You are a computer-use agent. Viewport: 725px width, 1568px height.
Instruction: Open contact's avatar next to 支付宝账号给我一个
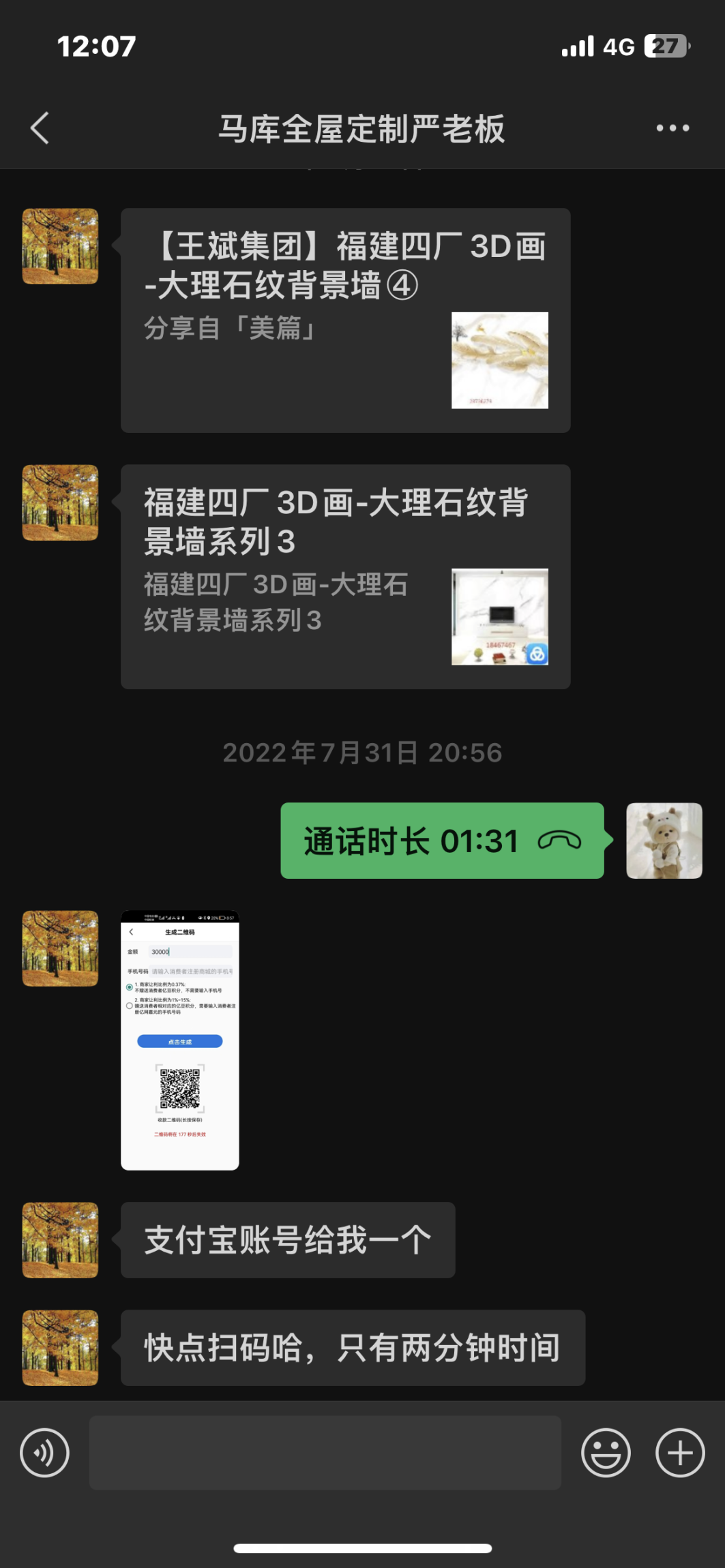pos(60,1240)
